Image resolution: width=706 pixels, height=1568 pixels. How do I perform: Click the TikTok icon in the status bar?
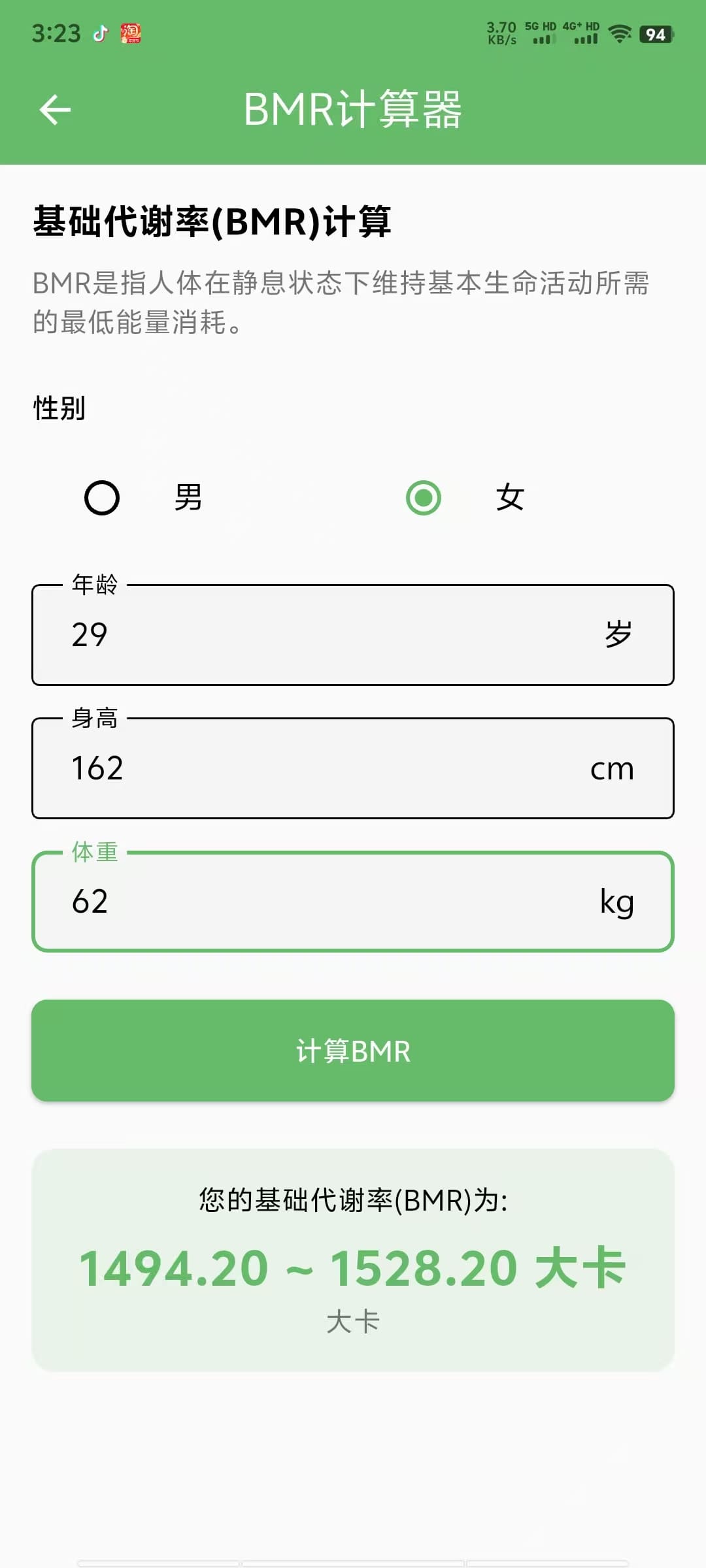(x=99, y=34)
